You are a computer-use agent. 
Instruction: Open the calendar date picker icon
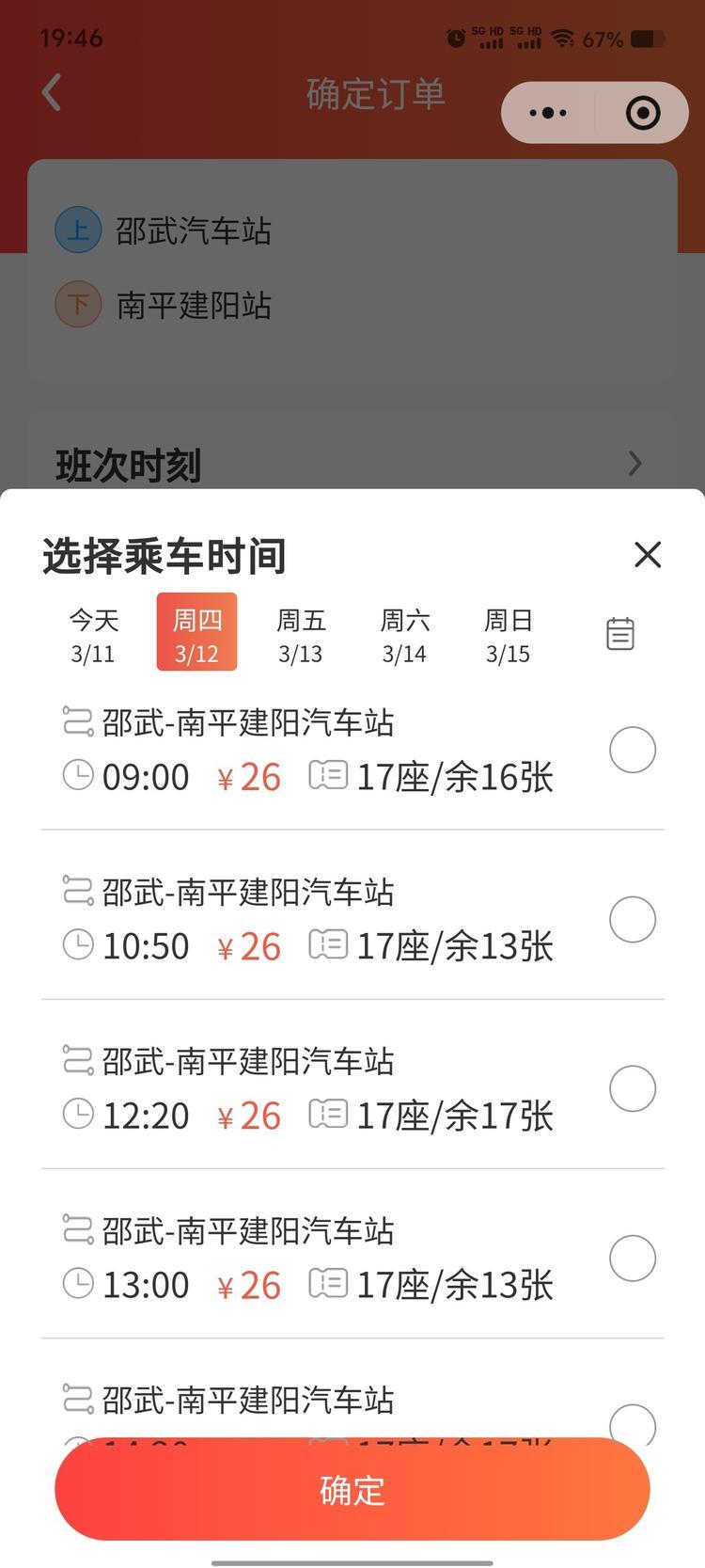click(619, 635)
